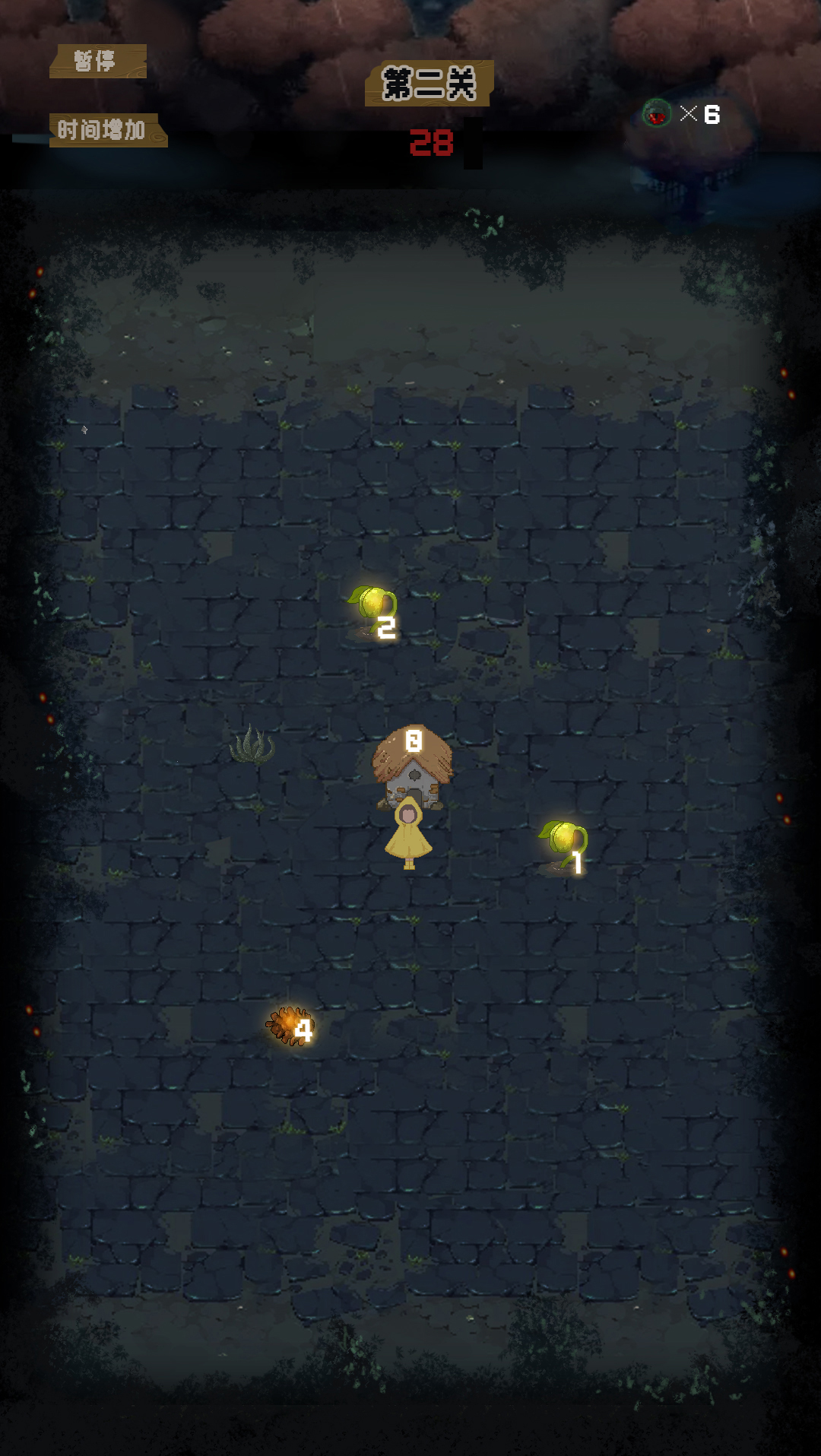Image resolution: width=821 pixels, height=1456 pixels.
Task: Select the glowing yellow fruit numbered 1
Action: pyautogui.click(x=563, y=839)
